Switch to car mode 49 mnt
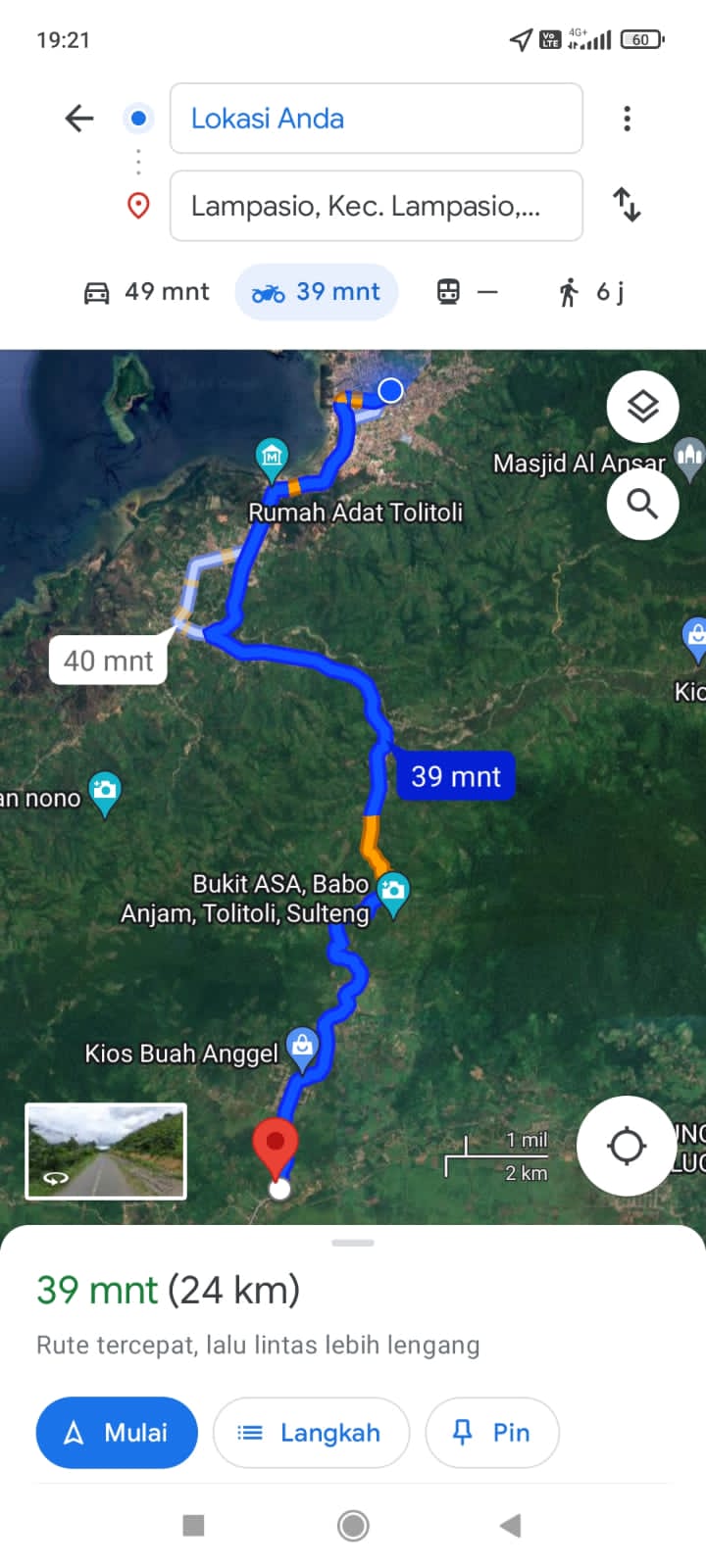The width and height of the screenshot is (706, 1568). tap(147, 292)
